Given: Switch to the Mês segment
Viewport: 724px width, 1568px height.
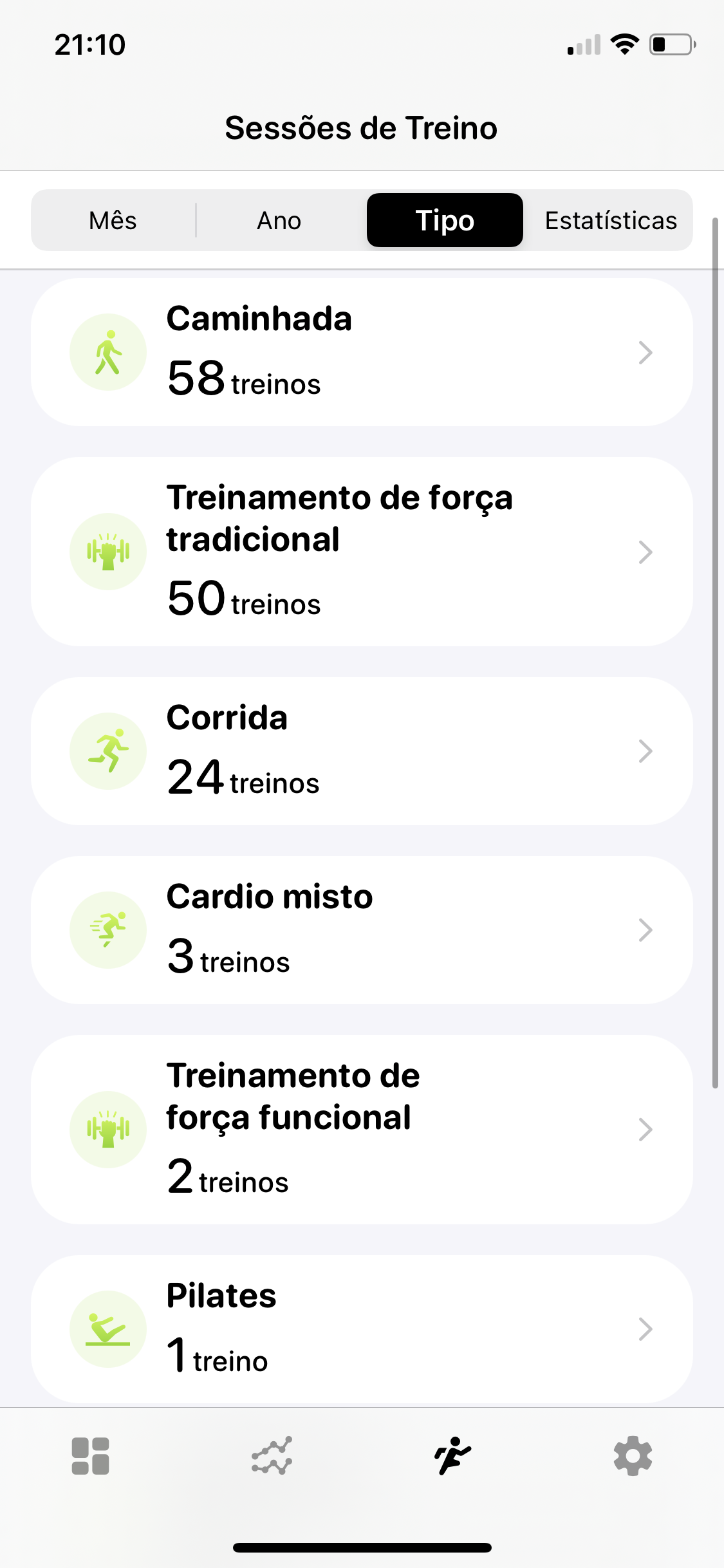Looking at the screenshot, I should tap(113, 220).
